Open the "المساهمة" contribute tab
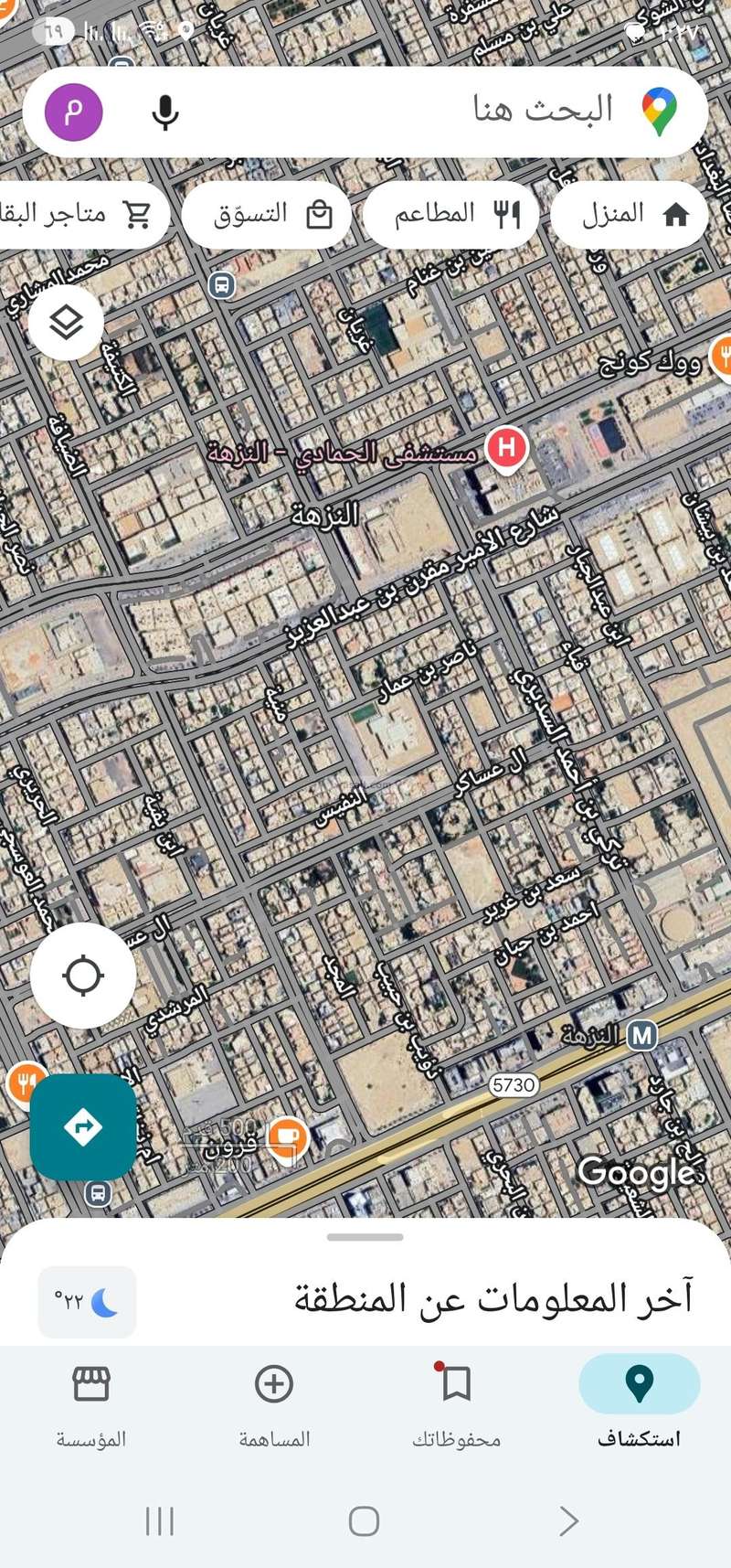731x1568 pixels. (274, 1402)
